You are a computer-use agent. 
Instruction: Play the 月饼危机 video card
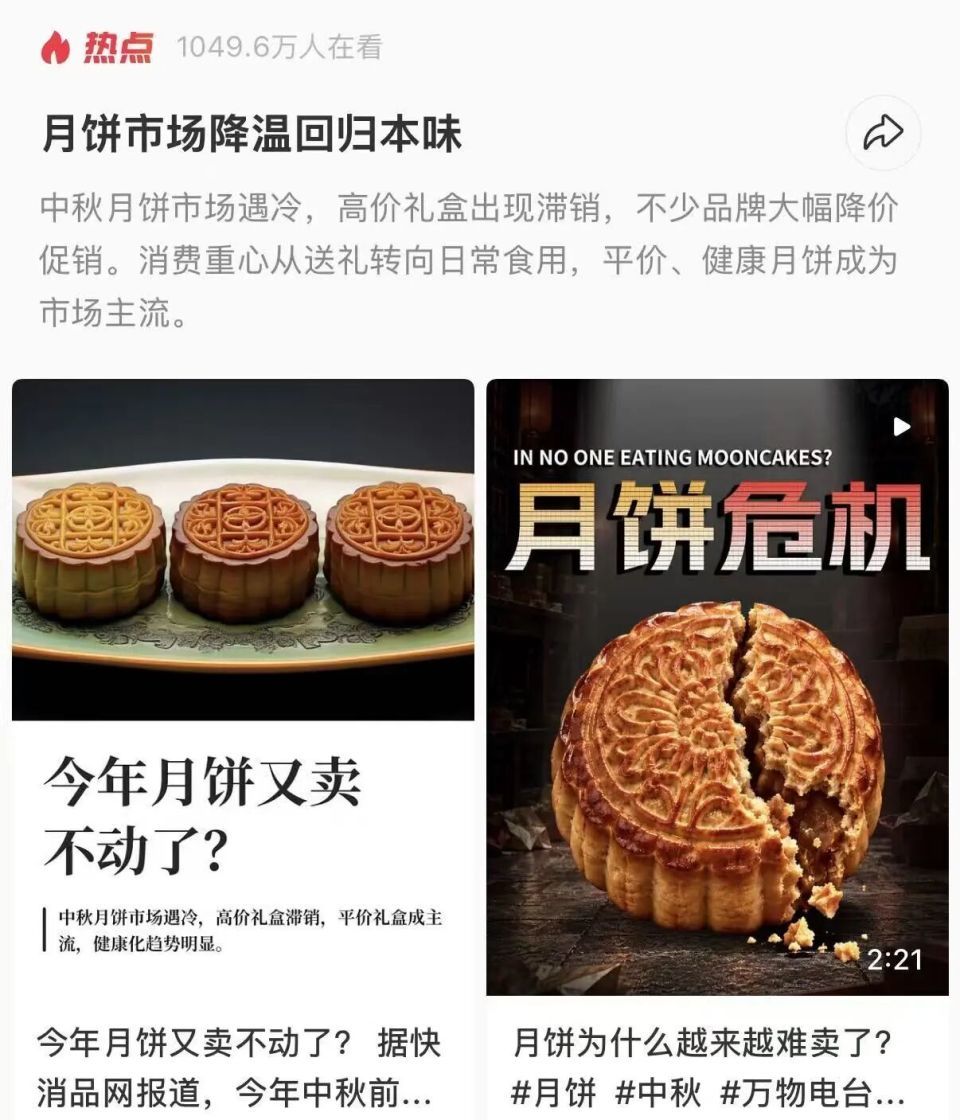coord(717,687)
